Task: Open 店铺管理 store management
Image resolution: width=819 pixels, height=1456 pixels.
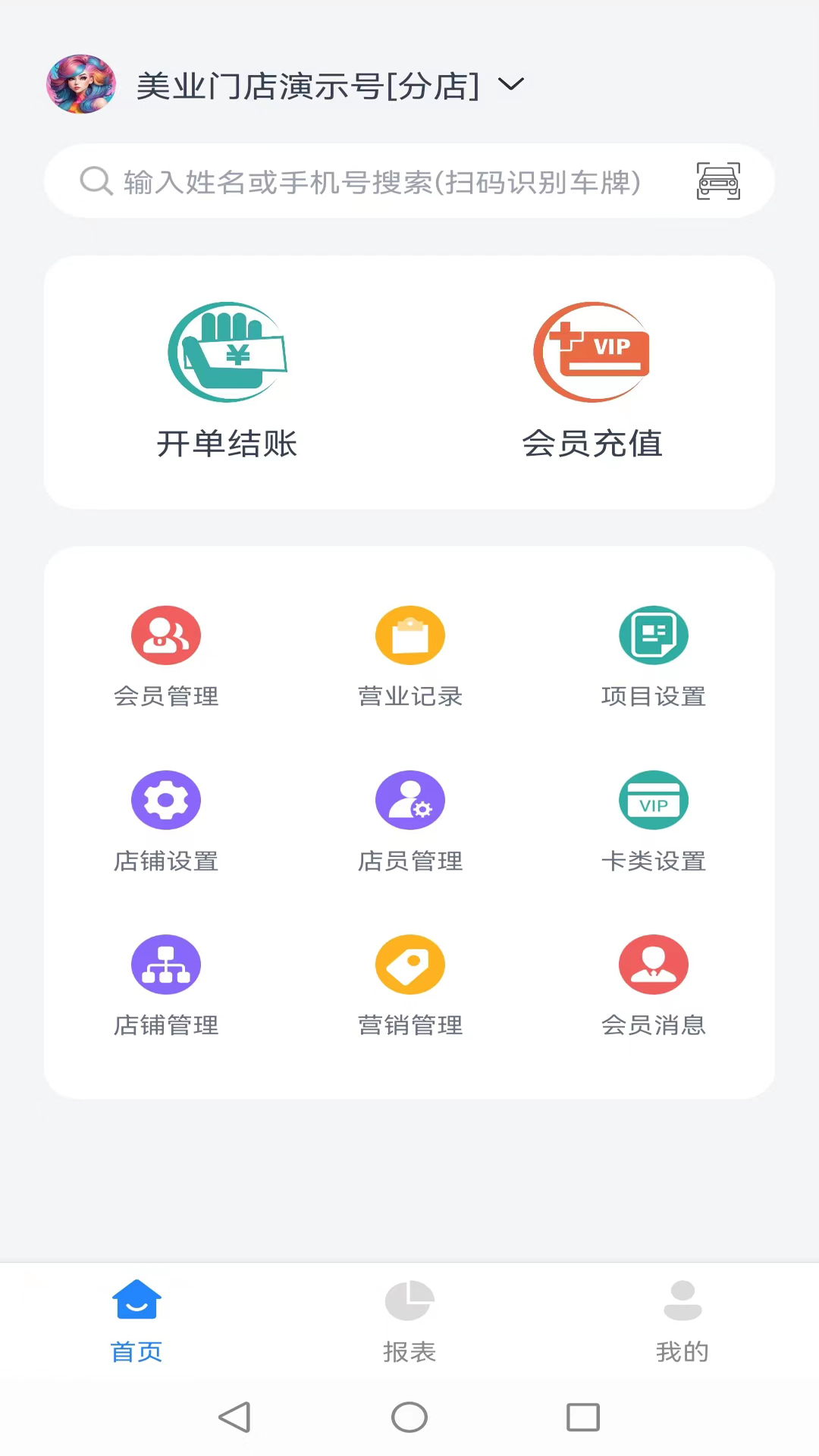Action: click(x=166, y=986)
